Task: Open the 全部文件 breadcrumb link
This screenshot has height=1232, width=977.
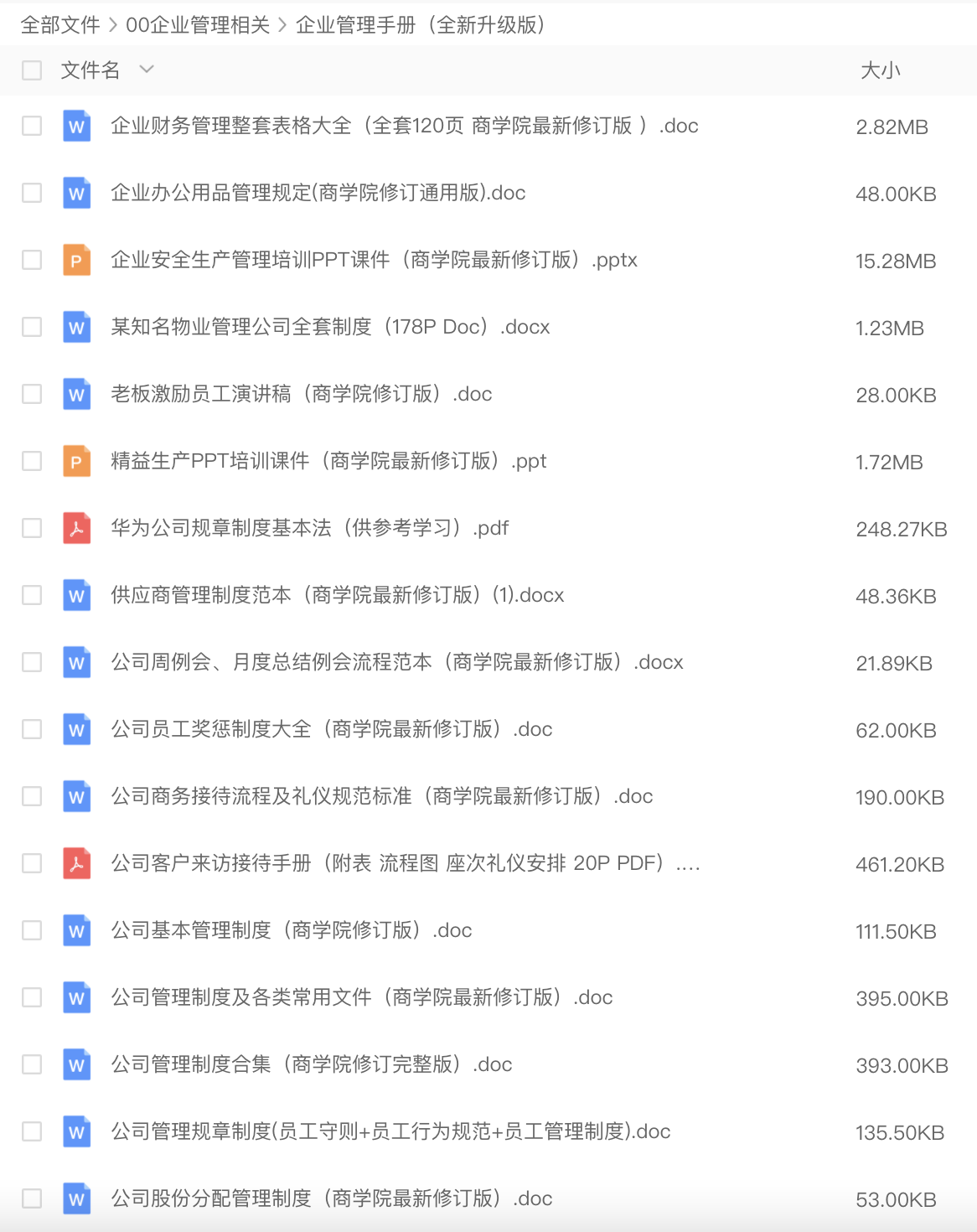Action: pos(59,26)
